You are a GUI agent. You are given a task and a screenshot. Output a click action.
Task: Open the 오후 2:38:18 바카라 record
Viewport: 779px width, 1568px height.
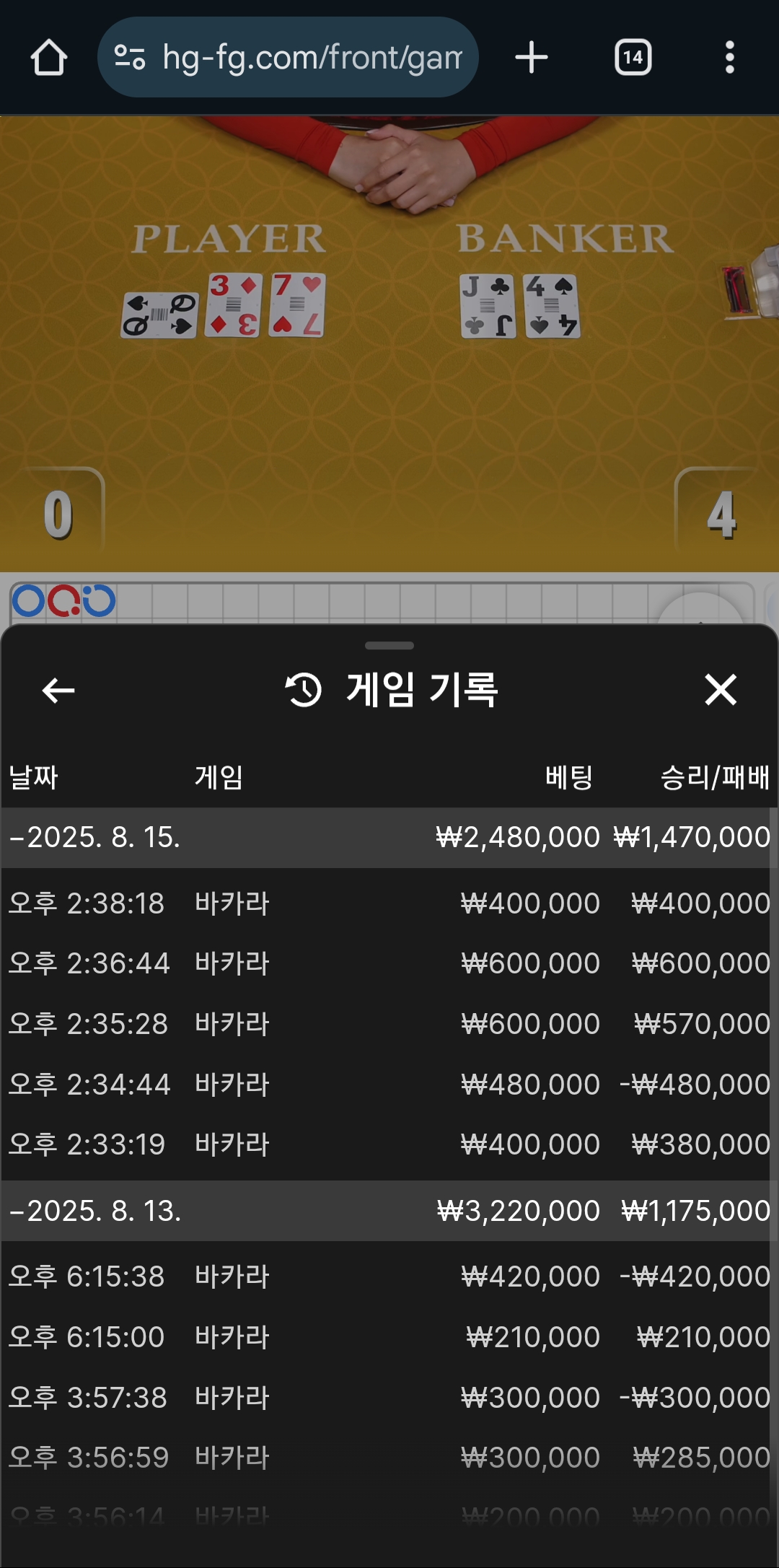click(x=386, y=903)
